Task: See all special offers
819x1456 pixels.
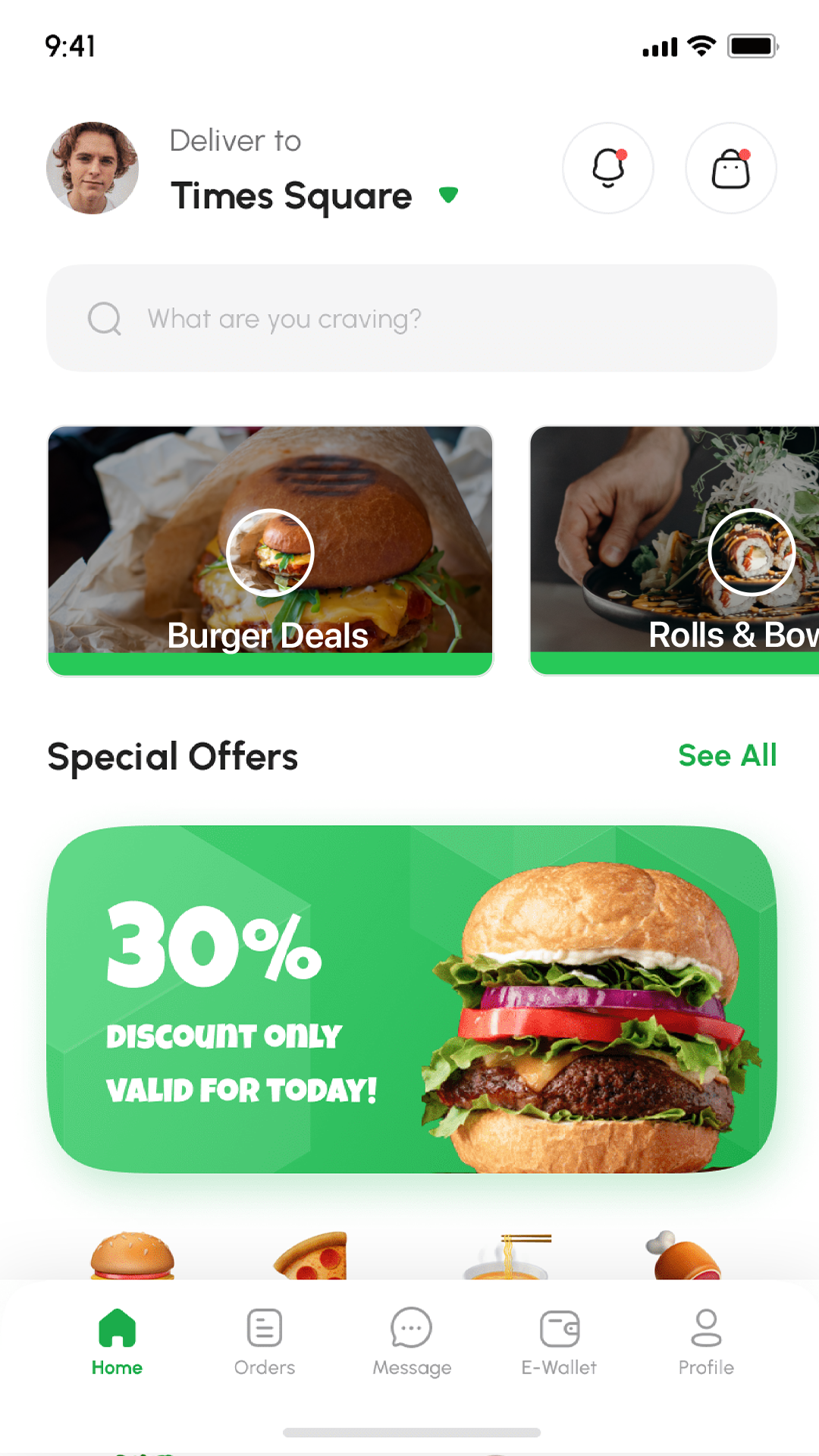Action: coord(727,755)
